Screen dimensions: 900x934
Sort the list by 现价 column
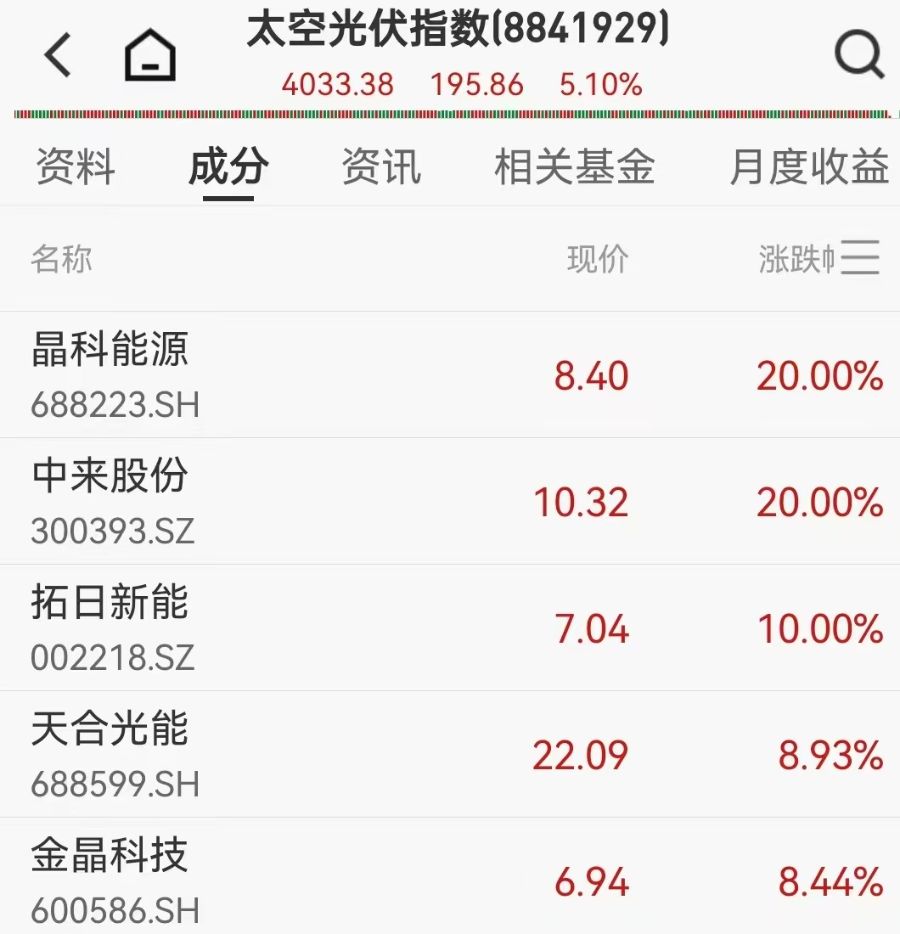pos(598,260)
